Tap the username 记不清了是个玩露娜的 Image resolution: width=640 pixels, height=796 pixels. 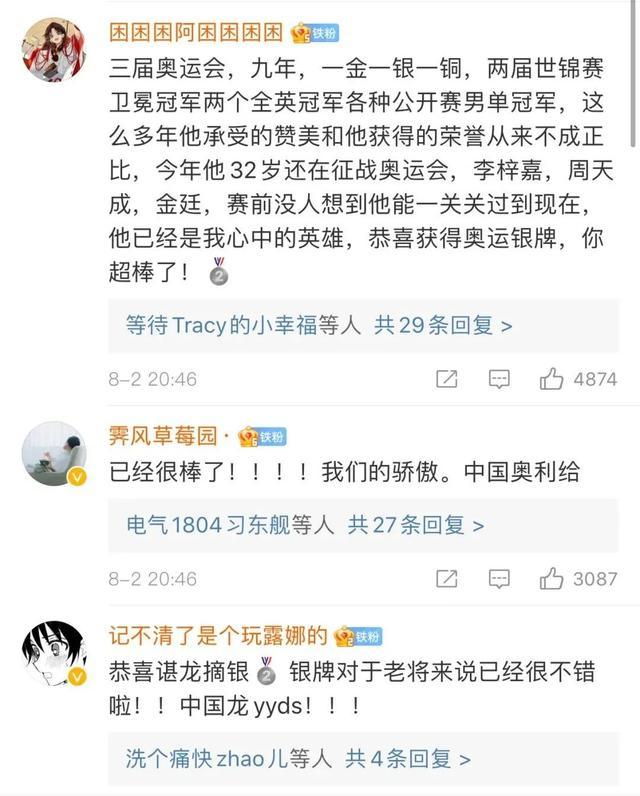point(217,636)
